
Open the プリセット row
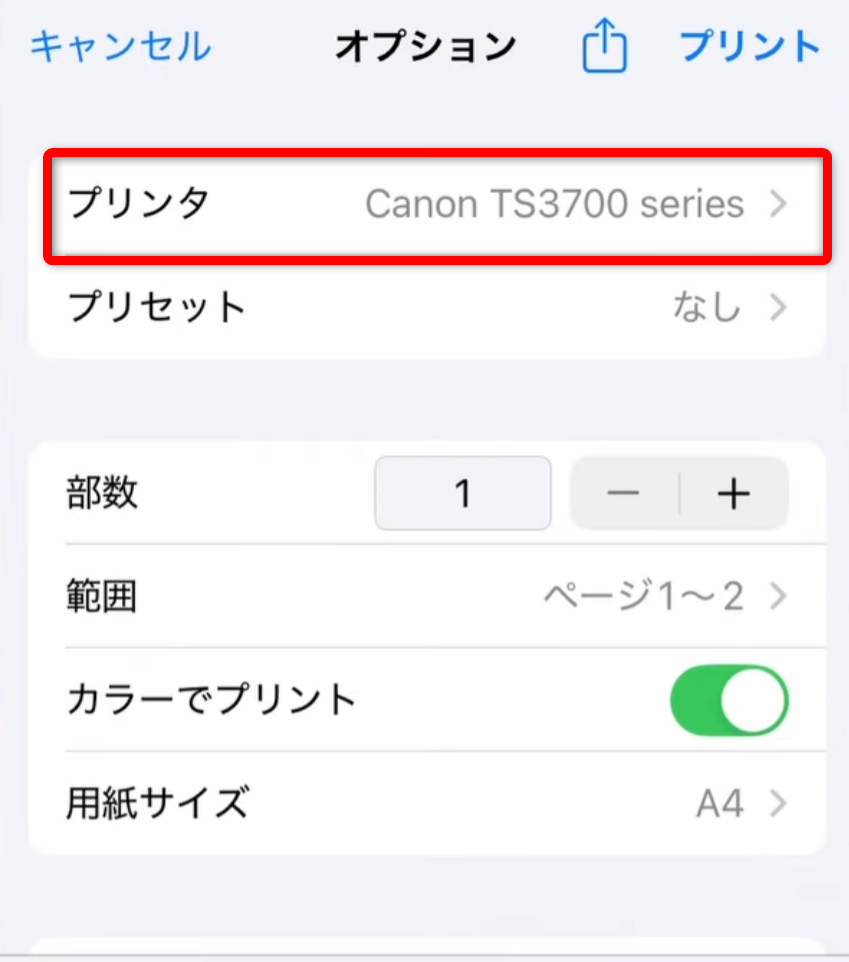click(x=427, y=307)
